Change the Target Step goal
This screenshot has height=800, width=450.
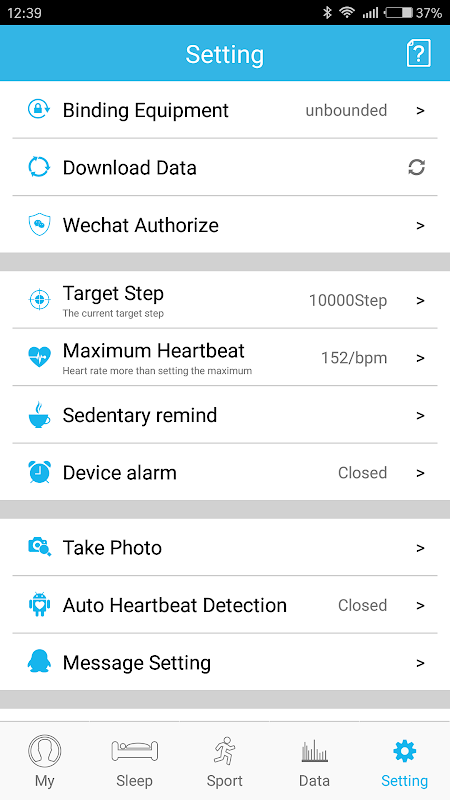[x=225, y=300]
